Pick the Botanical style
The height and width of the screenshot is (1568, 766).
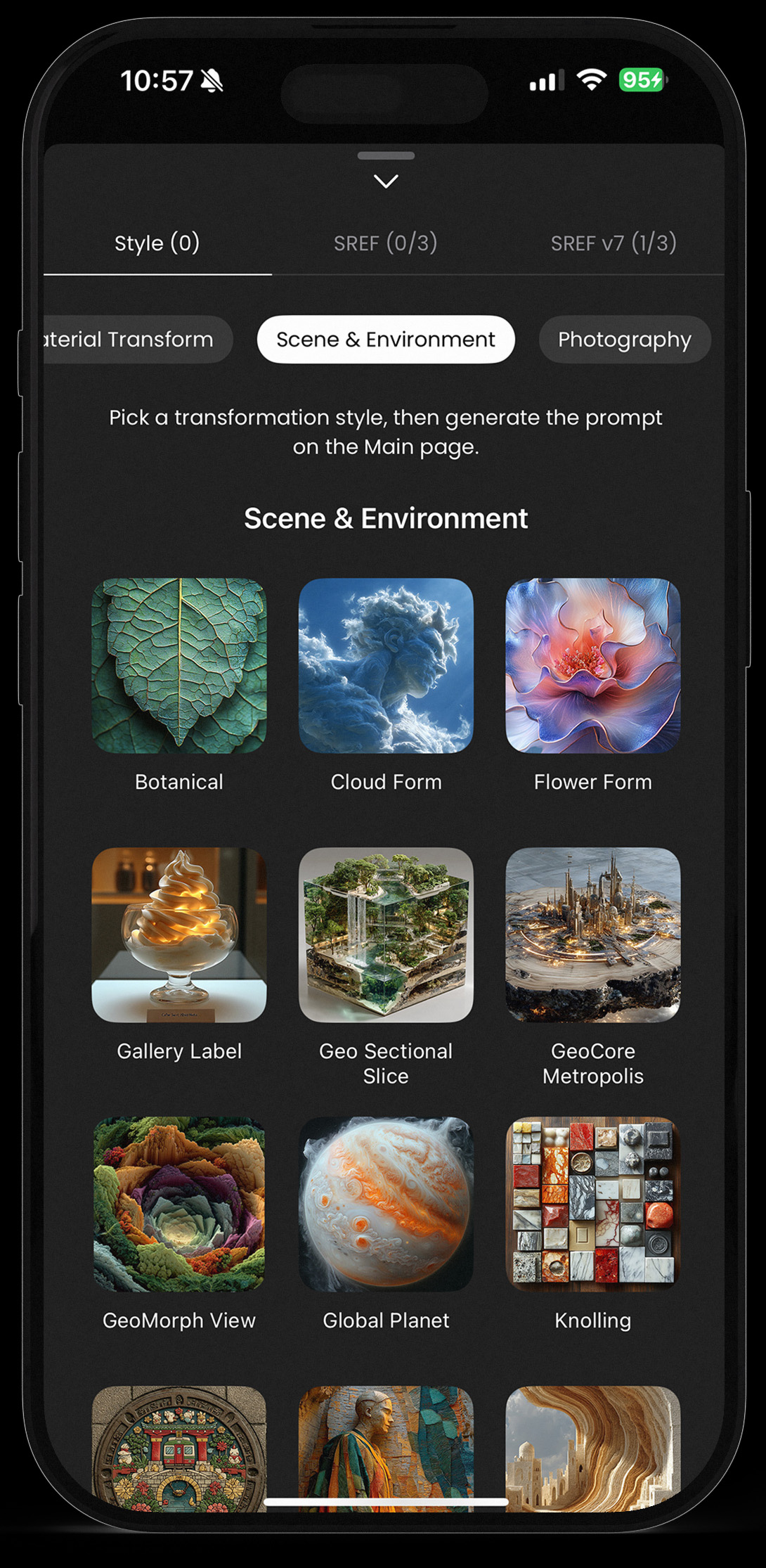point(179,666)
